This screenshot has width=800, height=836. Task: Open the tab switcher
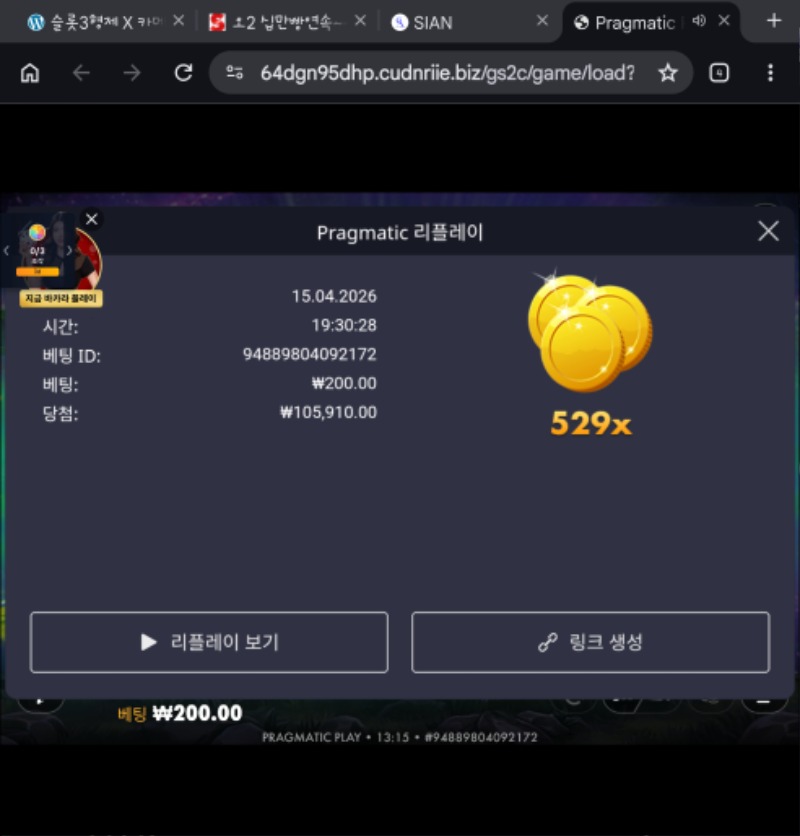[719, 72]
